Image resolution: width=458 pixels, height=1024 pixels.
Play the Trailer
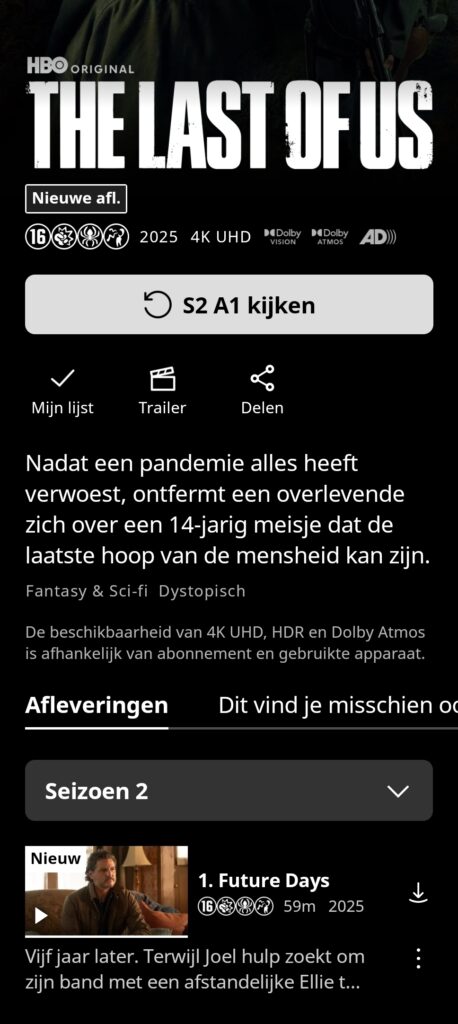pos(162,392)
